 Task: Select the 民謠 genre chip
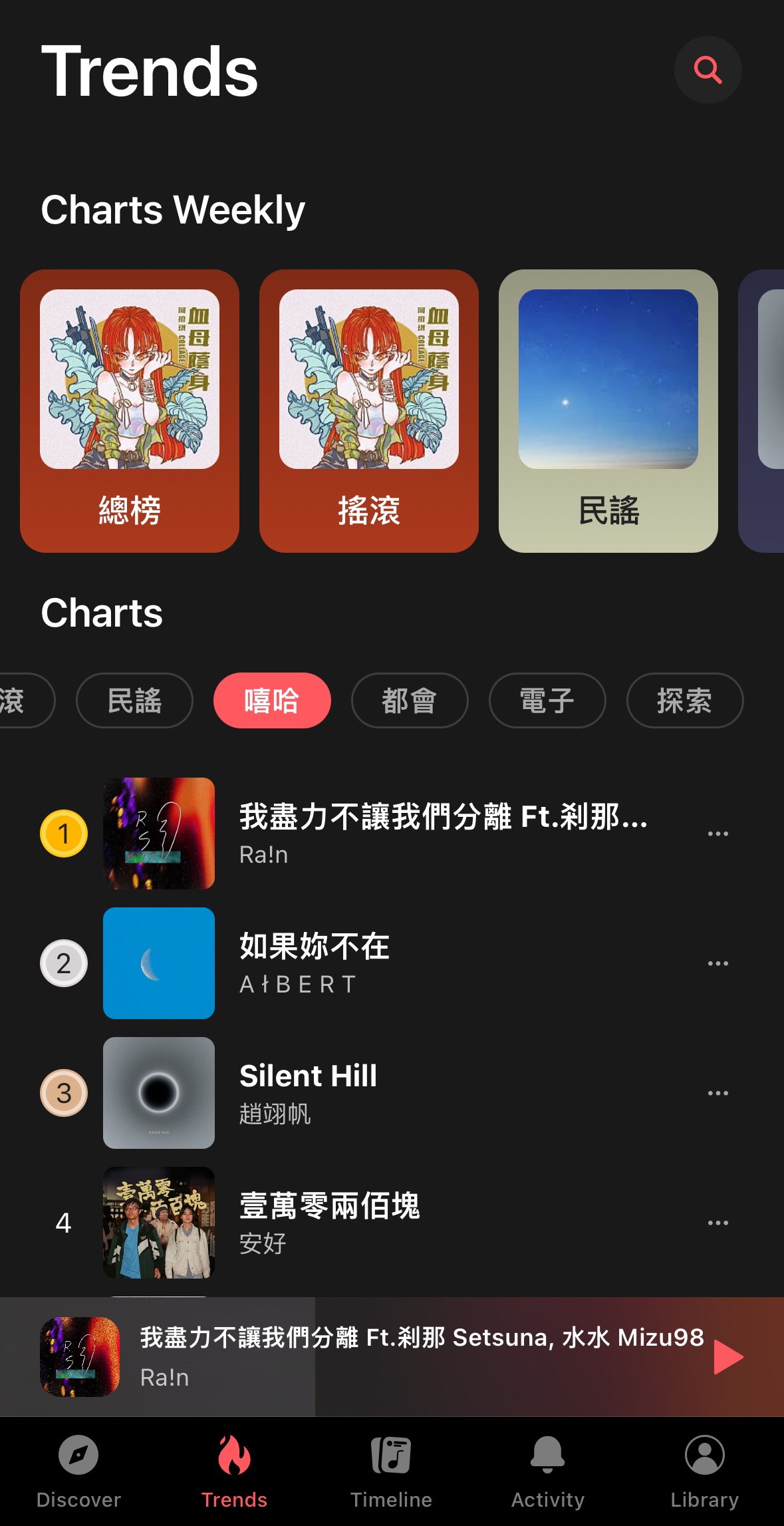pos(134,700)
